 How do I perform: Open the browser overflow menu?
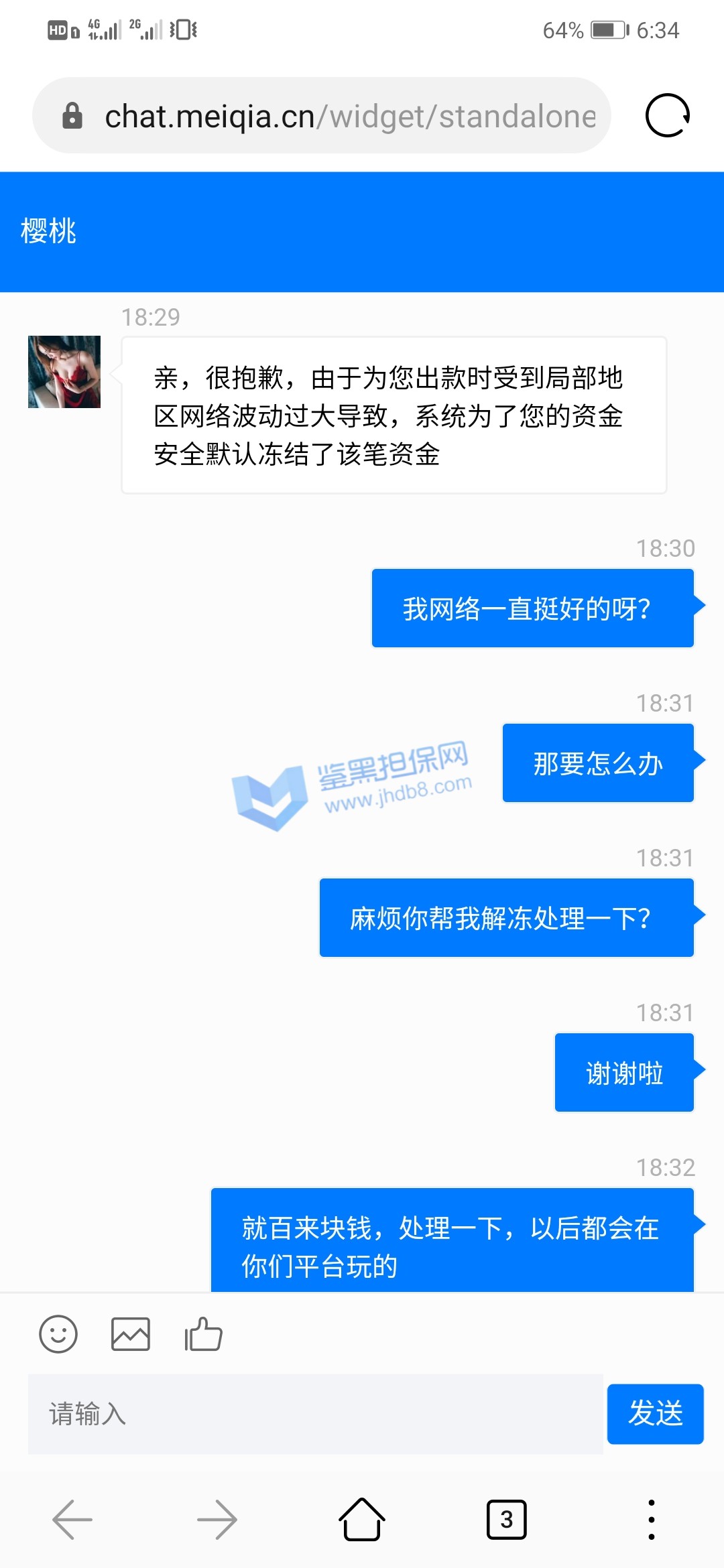pyautogui.click(x=651, y=1520)
